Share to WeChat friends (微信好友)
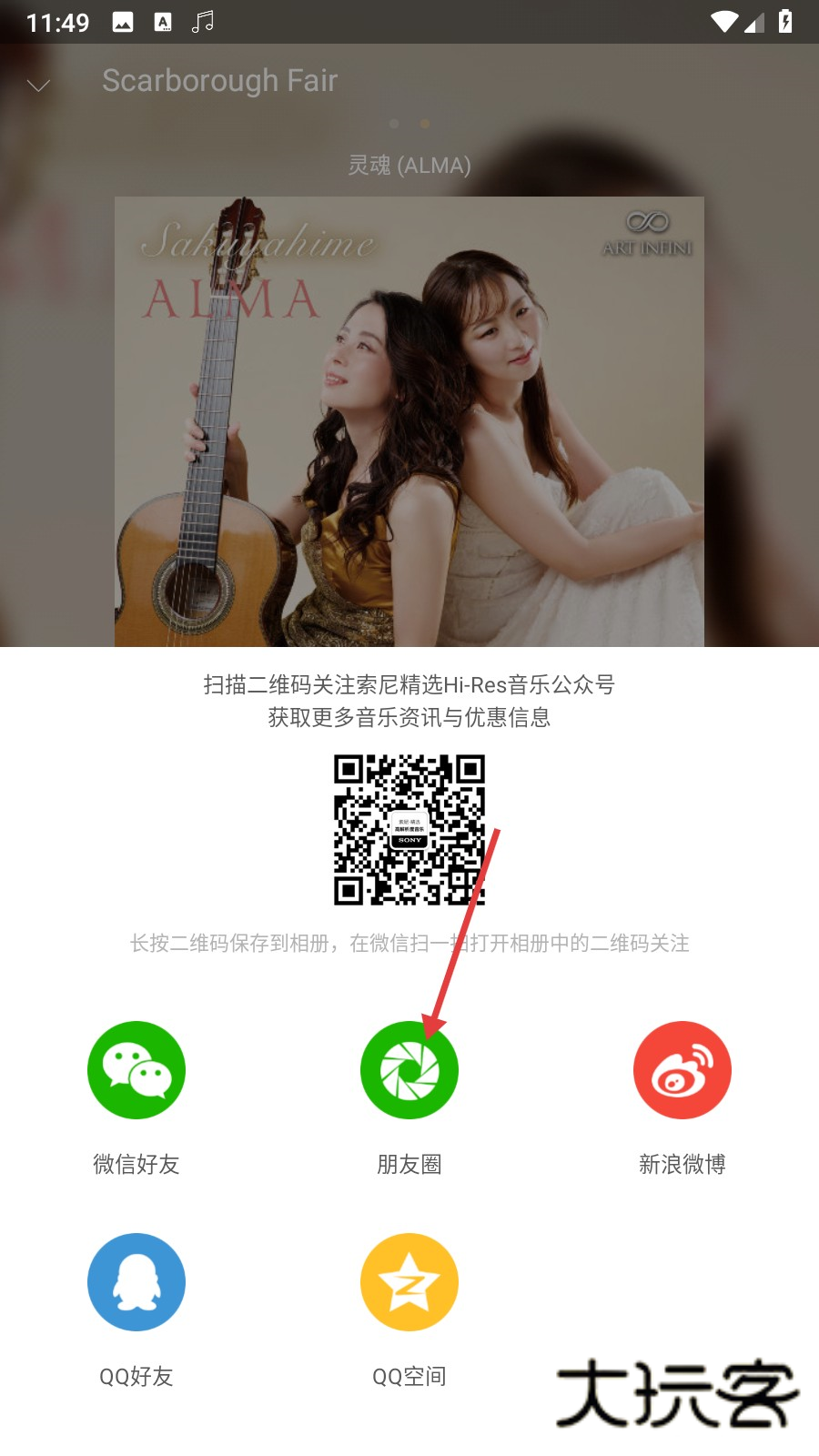The height and width of the screenshot is (1456, 819). pos(136,1070)
